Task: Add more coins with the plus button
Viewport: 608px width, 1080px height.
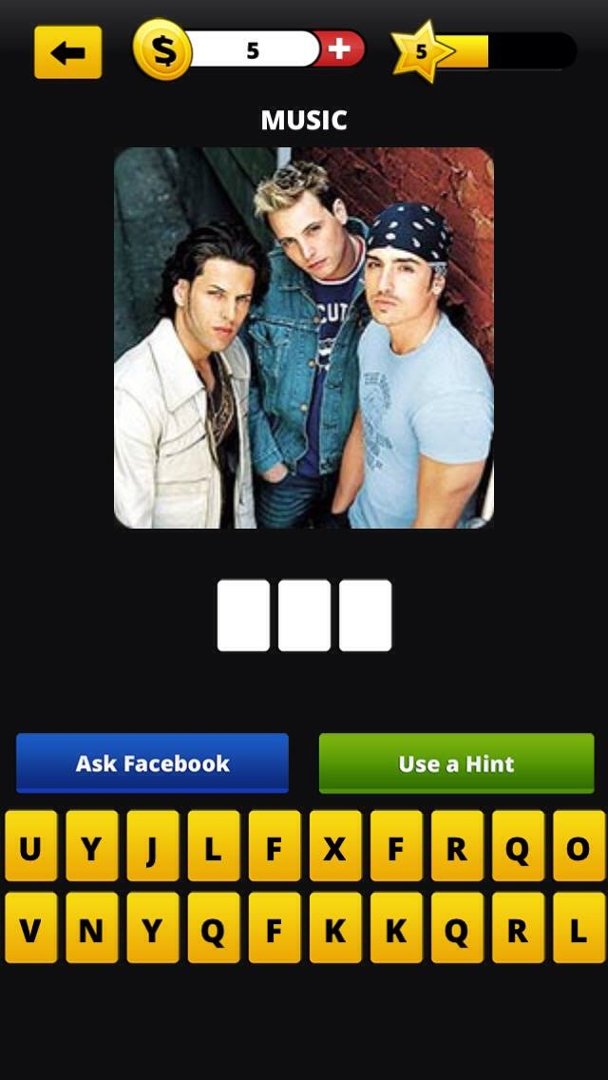Action: point(339,49)
